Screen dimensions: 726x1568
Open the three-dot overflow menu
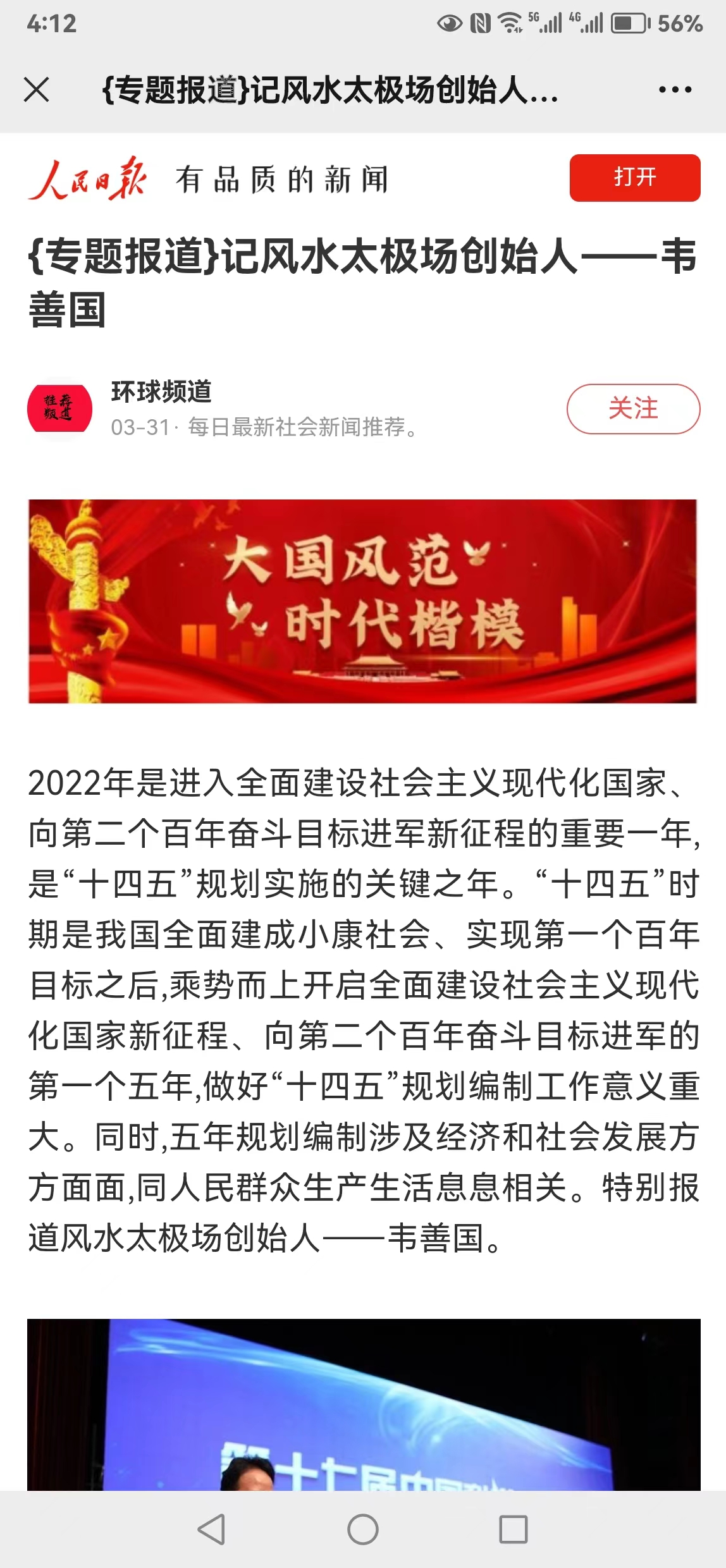pyautogui.click(x=675, y=90)
